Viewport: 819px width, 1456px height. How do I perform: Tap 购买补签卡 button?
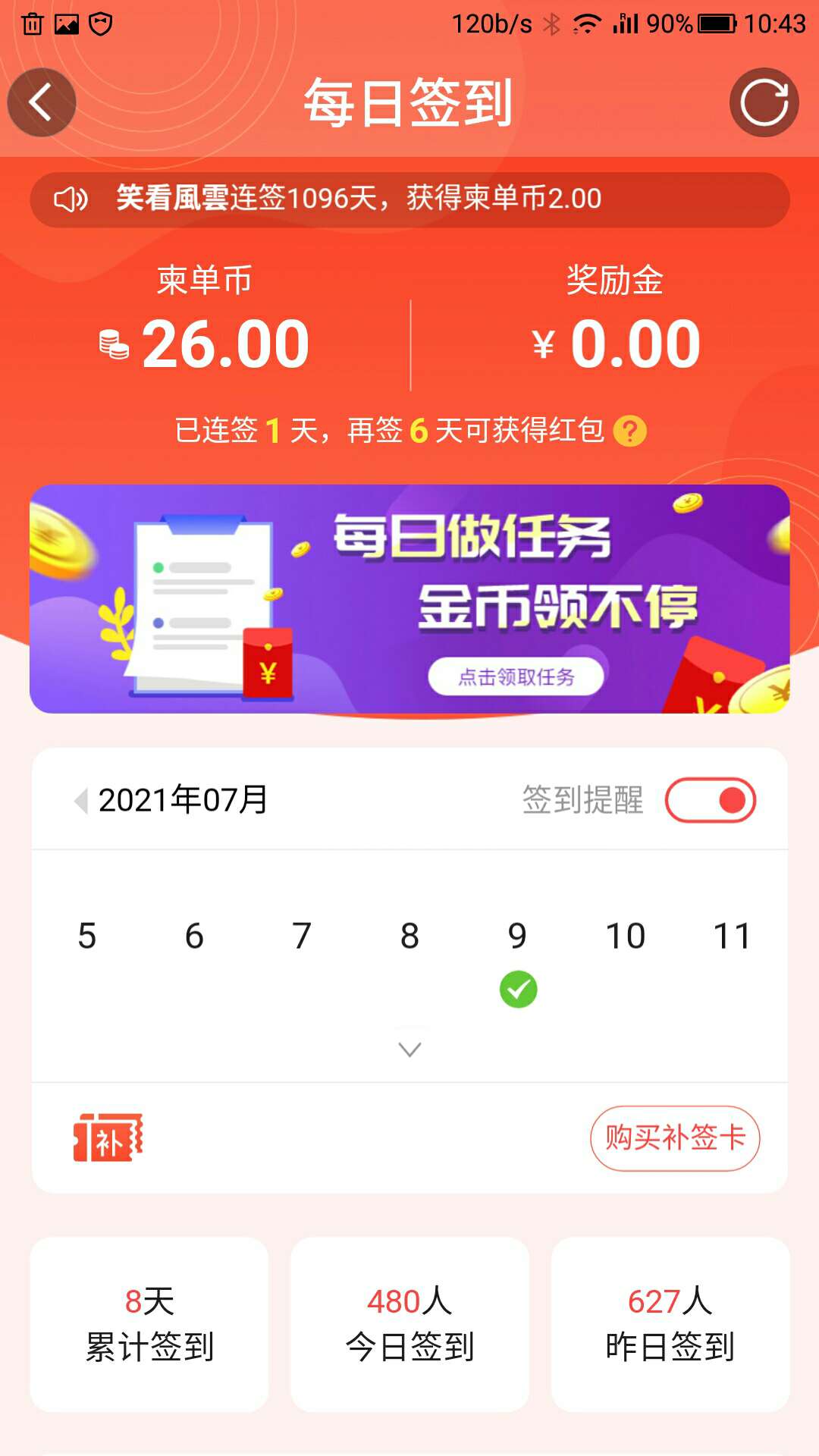675,1137
